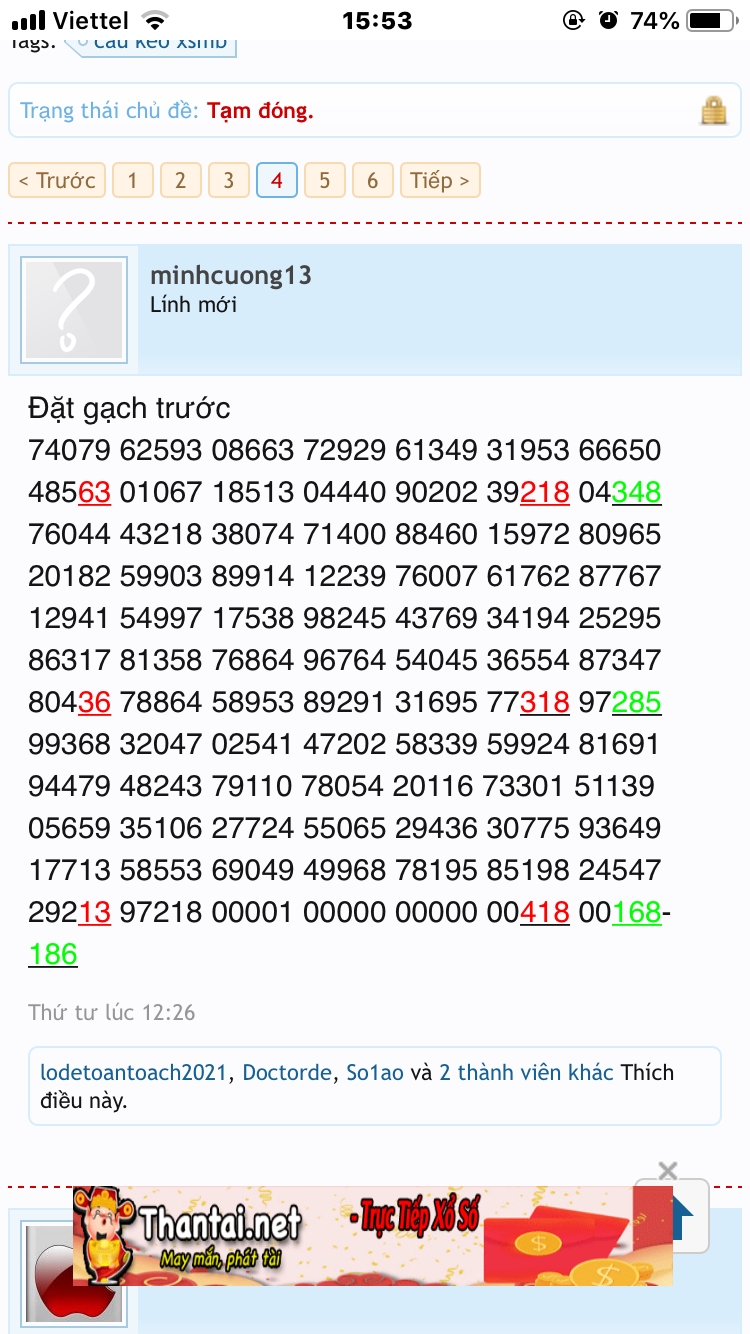Show the 2 thành viên khác who liked
This screenshot has height=1334, width=750.
[x=526, y=1072]
